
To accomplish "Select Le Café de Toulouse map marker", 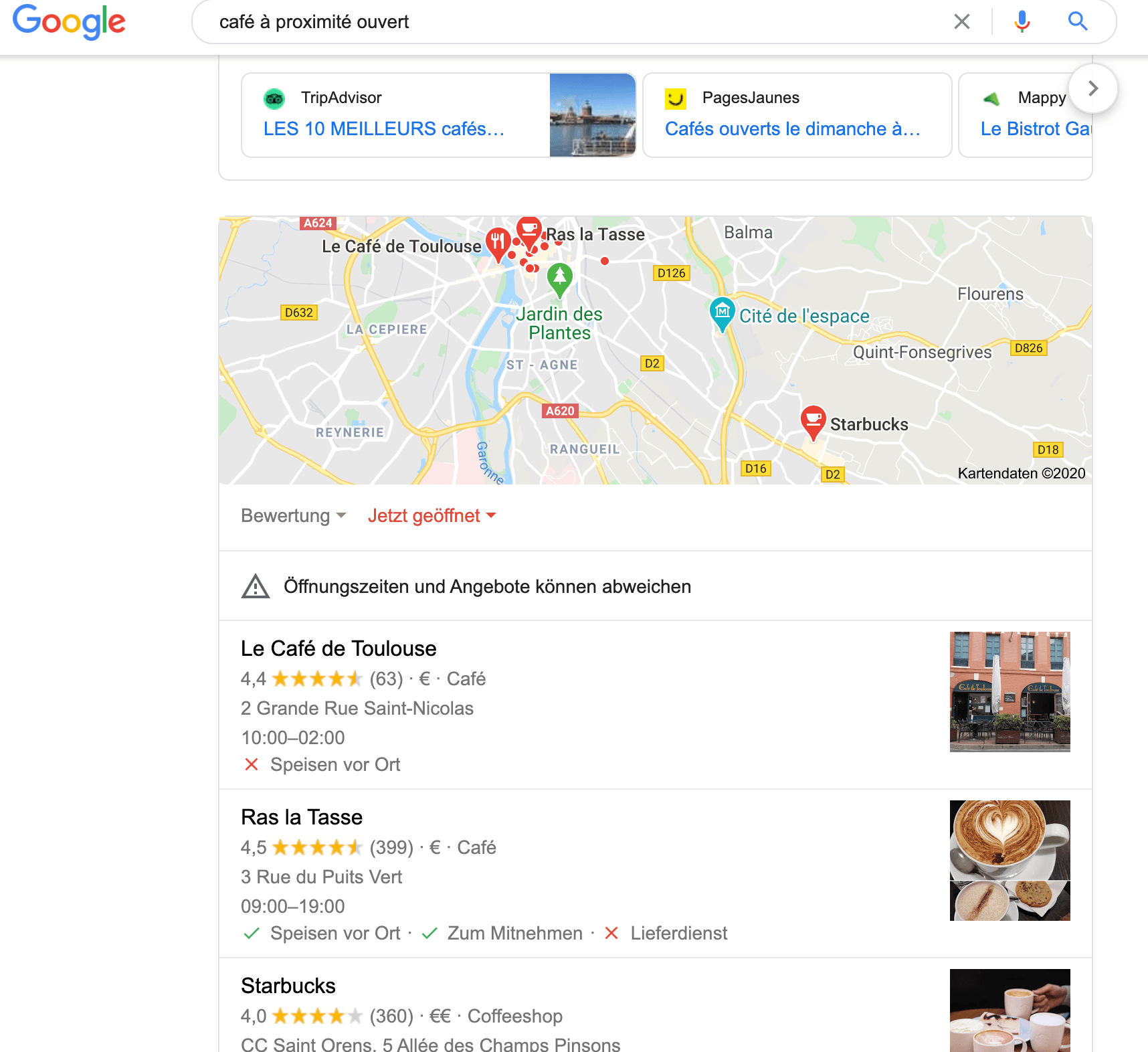I will point(498,243).
